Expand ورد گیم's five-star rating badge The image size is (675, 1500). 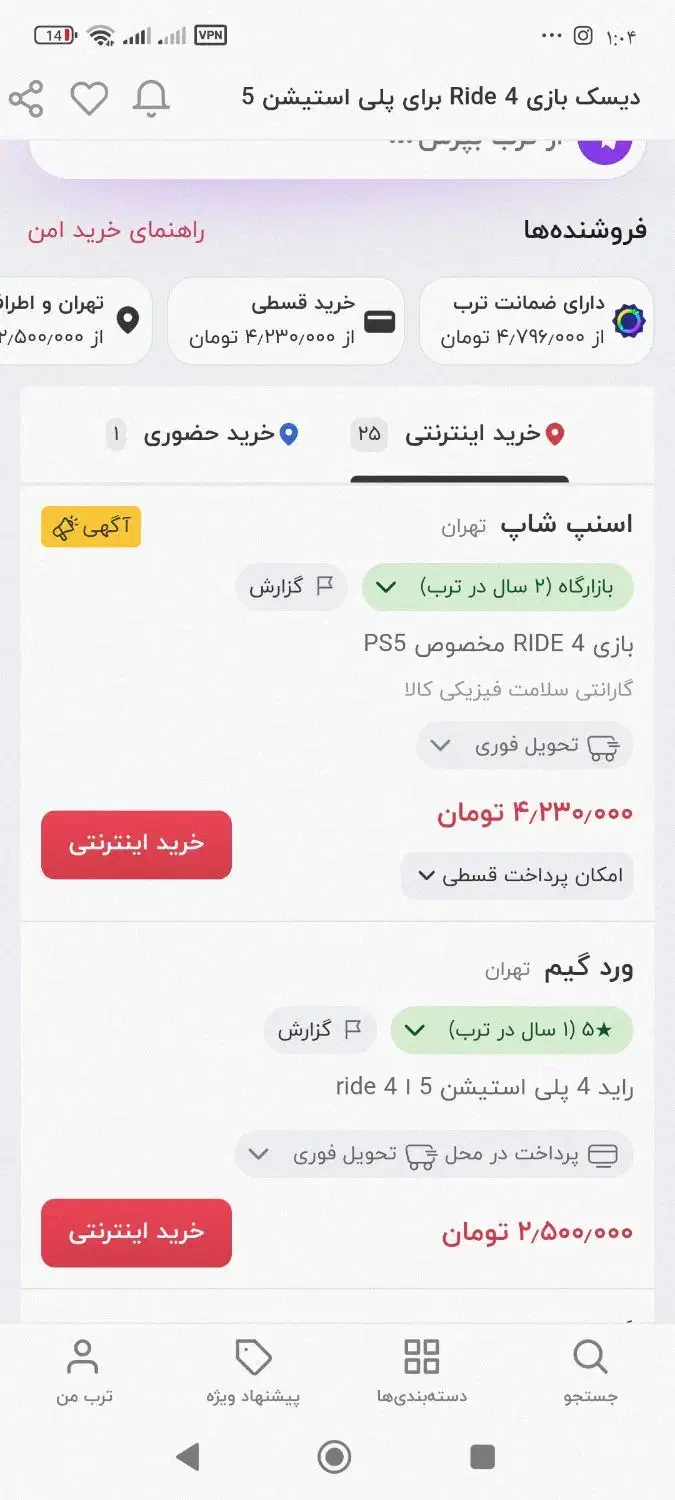[511, 1030]
